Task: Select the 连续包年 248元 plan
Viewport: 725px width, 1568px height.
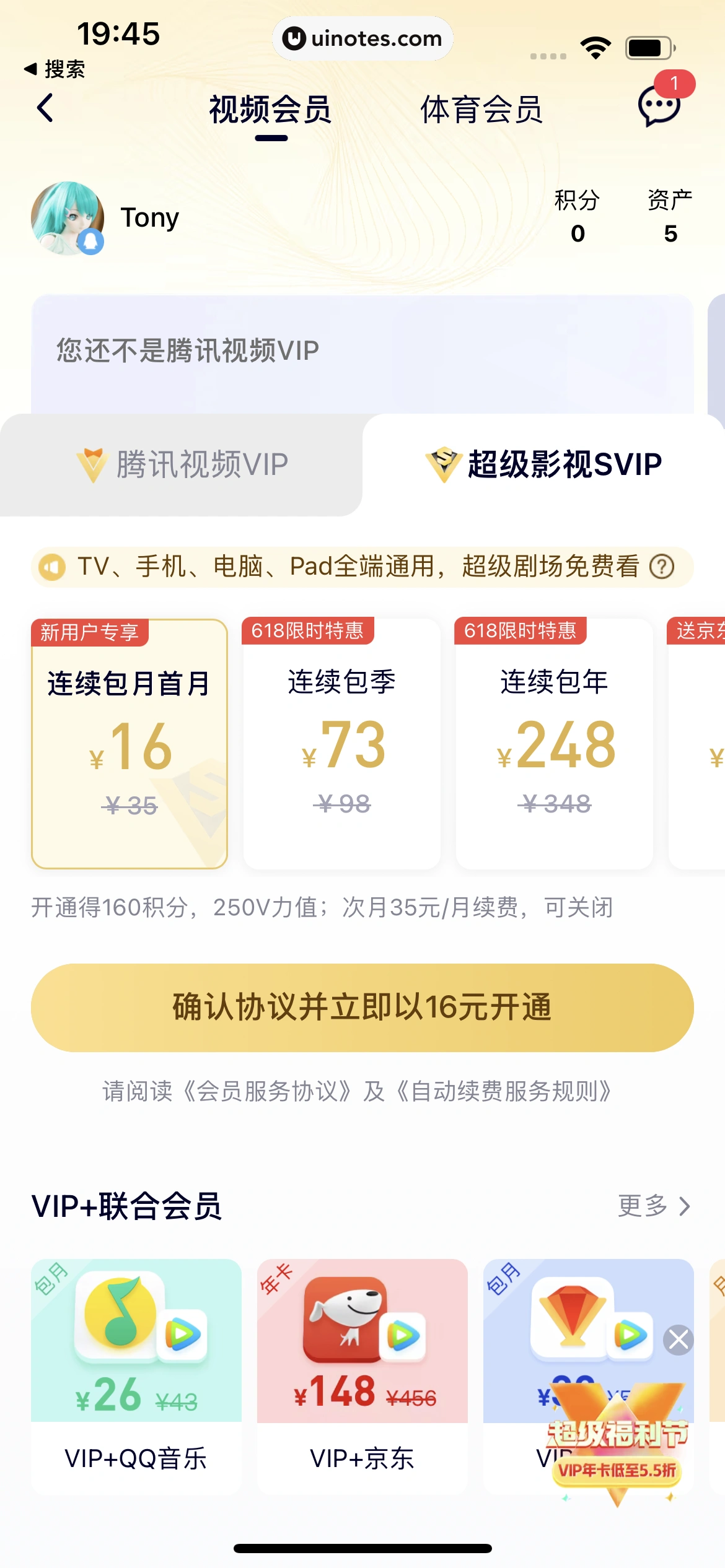Action: point(554,743)
